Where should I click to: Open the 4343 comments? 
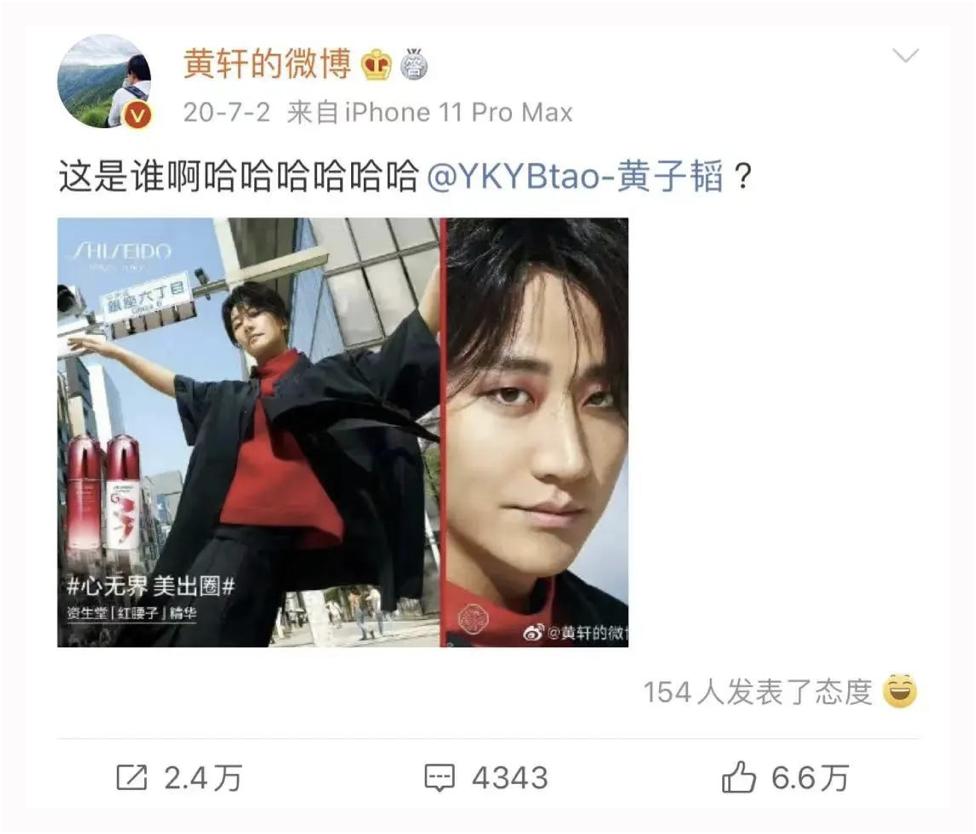click(487, 778)
